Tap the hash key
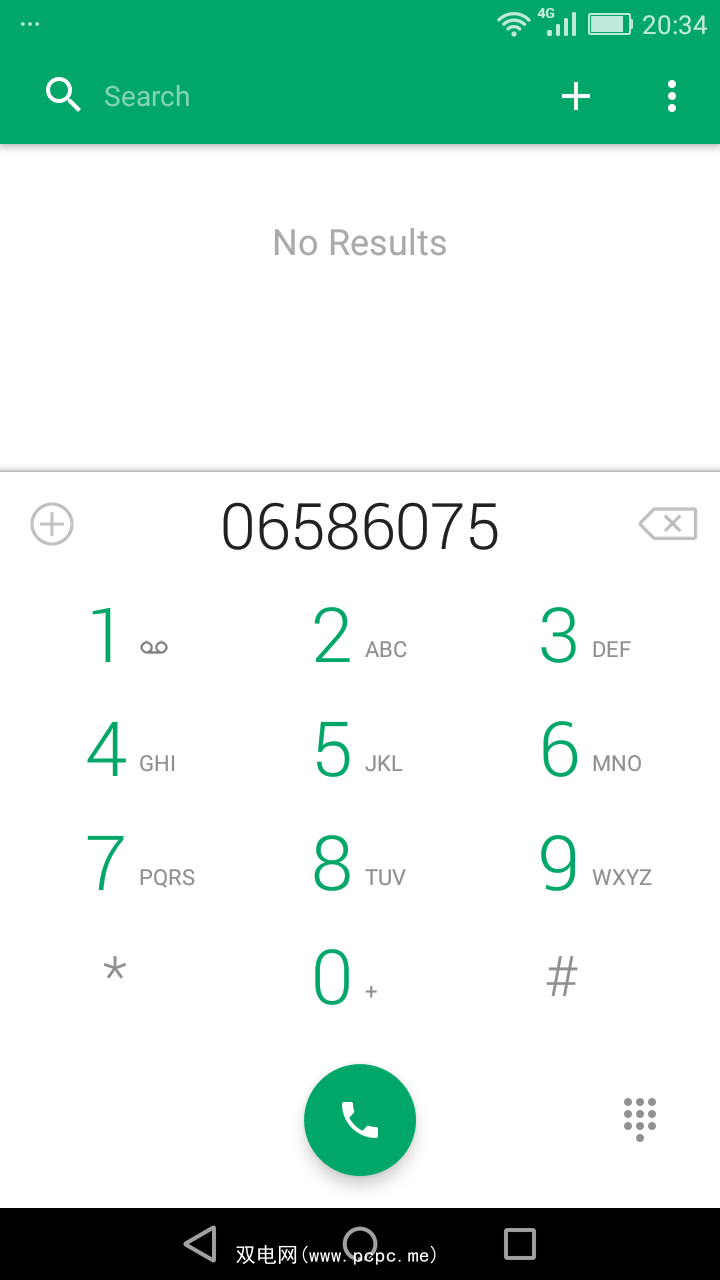Viewport: 720px width, 1280px height. (562, 976)
